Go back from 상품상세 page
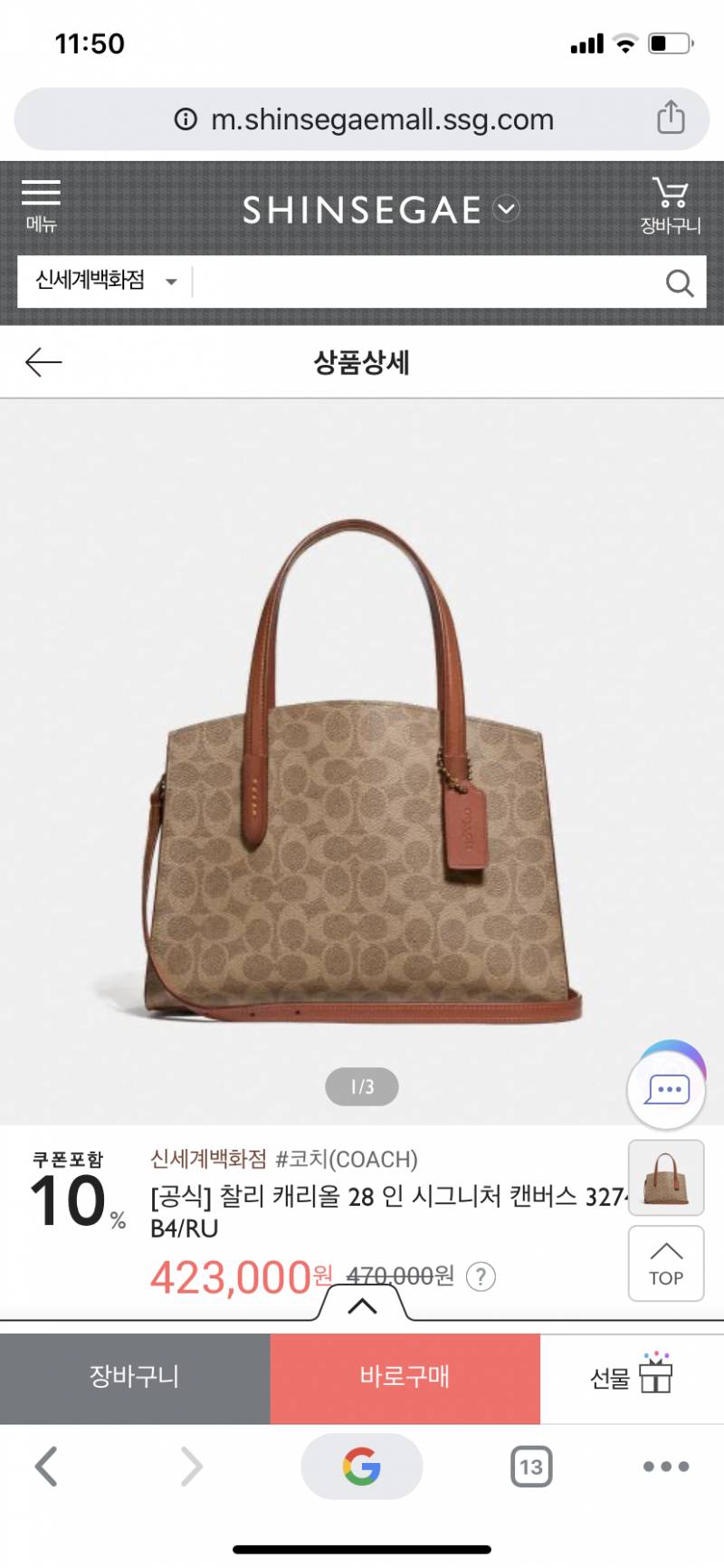The image size is (724, 1568). 43,363
